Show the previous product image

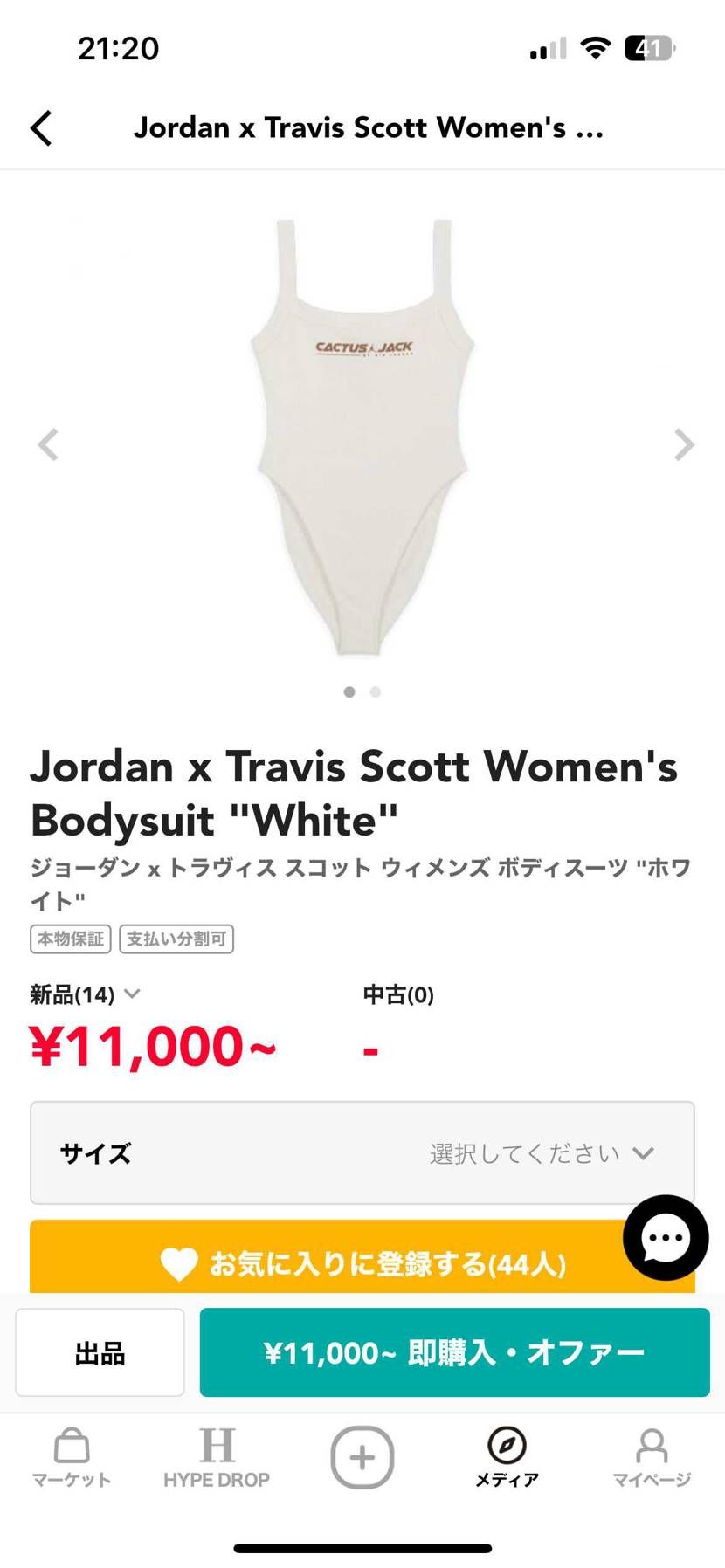(x=48, y=444)
